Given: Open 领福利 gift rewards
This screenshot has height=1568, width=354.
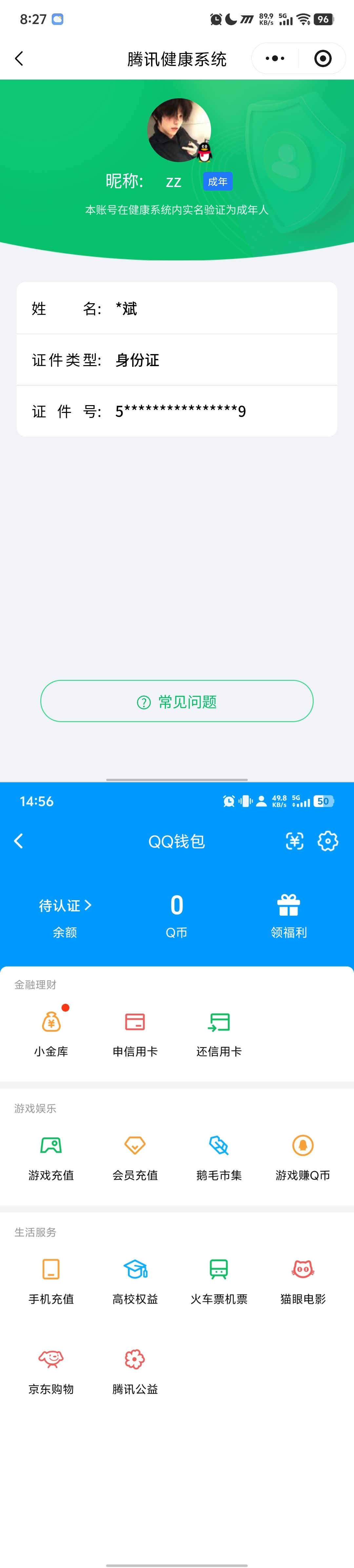Looking at the screenshot, I should 289,915.
